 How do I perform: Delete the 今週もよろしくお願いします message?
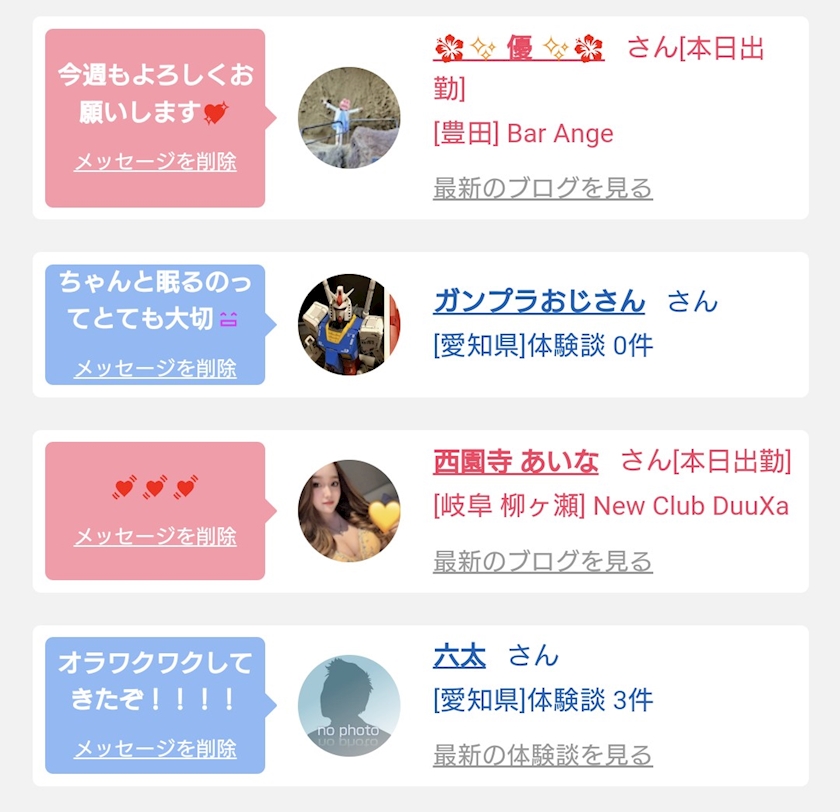click(155, 162)
